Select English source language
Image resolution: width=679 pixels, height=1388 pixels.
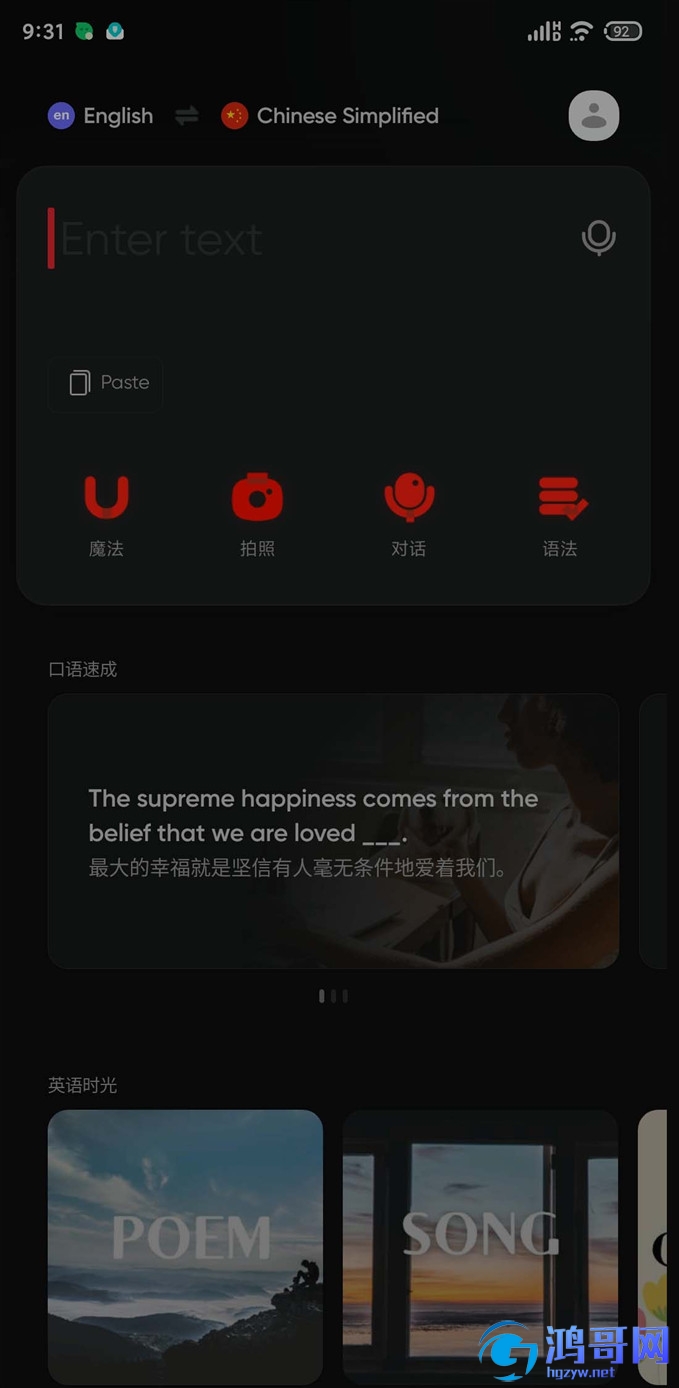[101, 116]
